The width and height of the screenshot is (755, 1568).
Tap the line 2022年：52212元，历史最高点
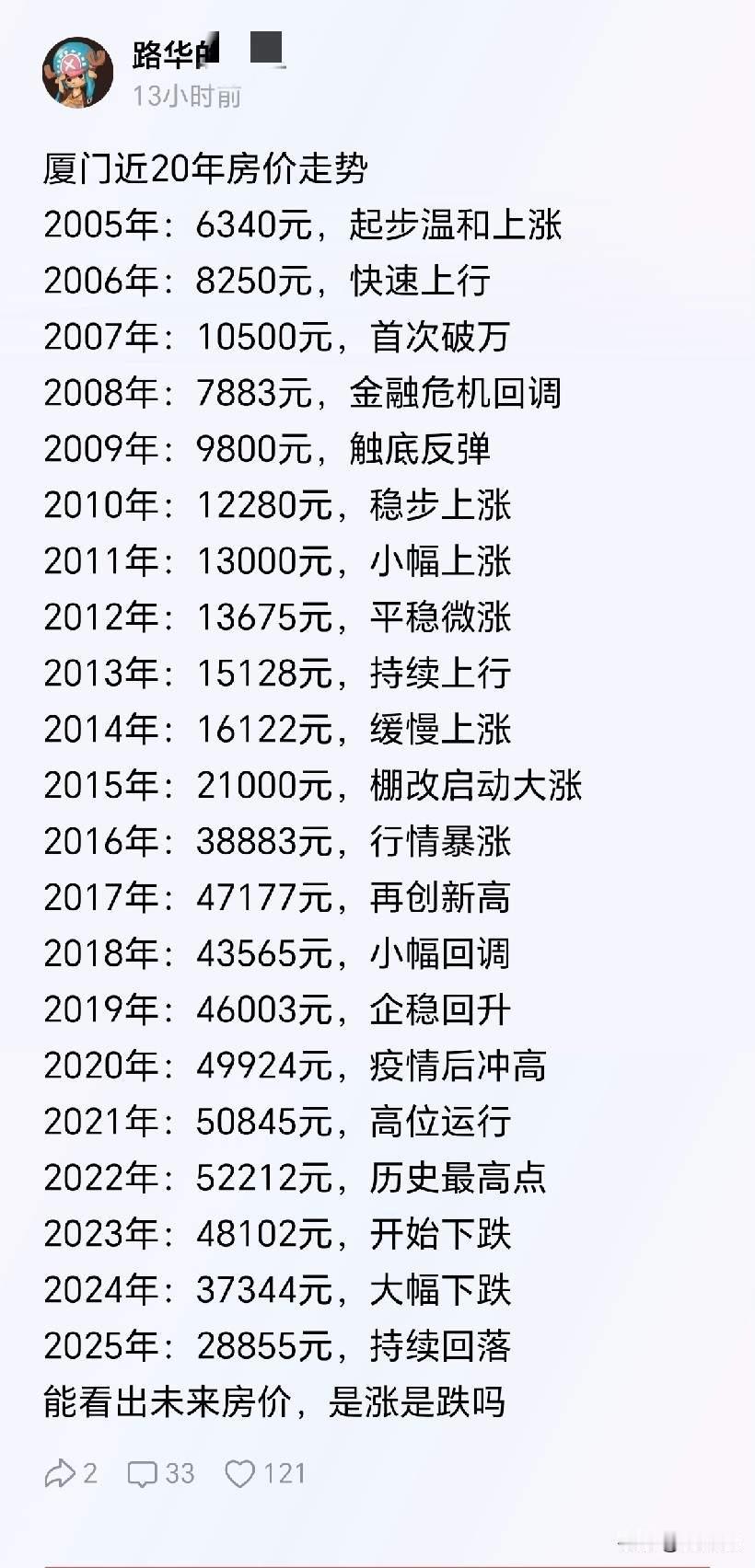pyautogui.click(x=295, y=1178)
